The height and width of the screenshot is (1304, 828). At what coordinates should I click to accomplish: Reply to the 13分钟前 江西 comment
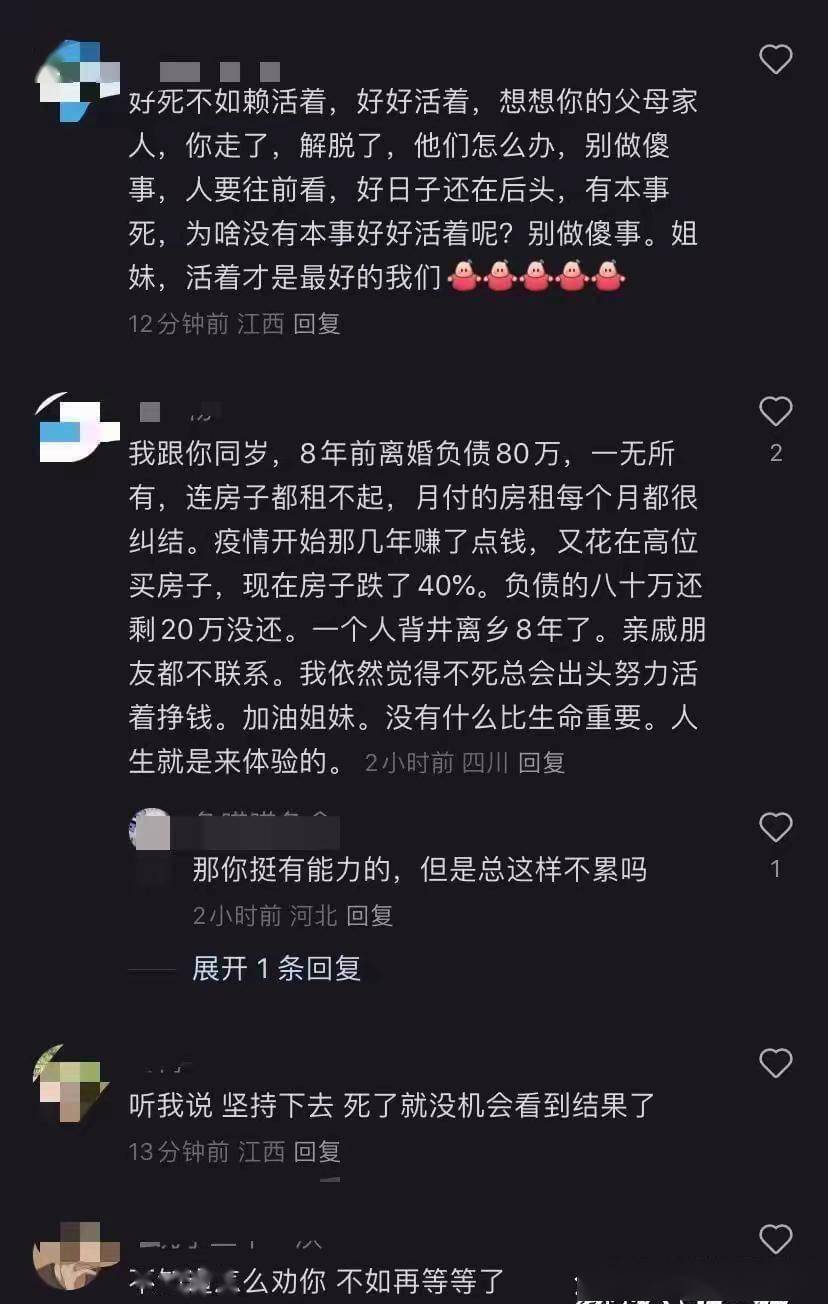(x=317, y=1152)
